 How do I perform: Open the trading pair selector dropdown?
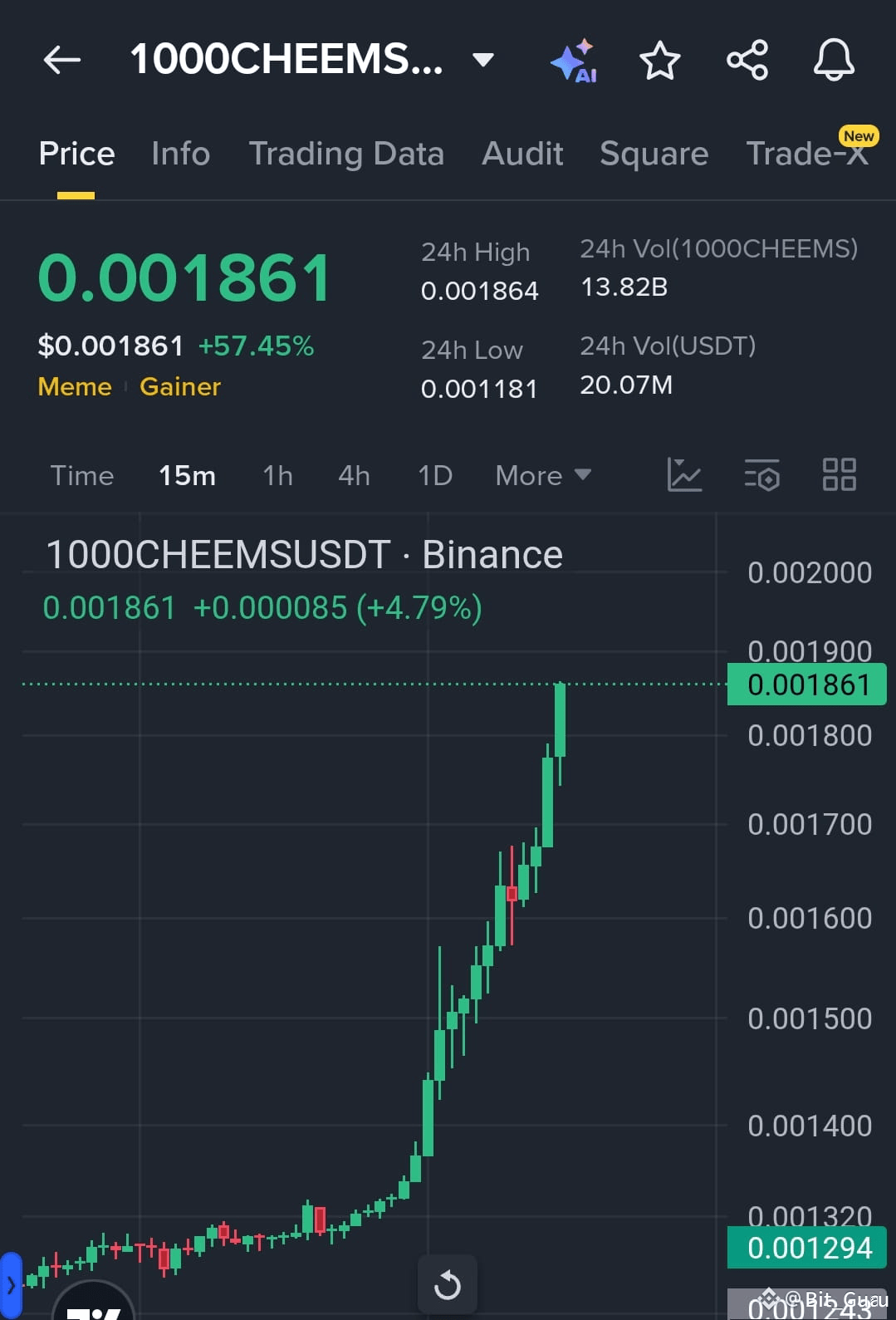[482, 59]
